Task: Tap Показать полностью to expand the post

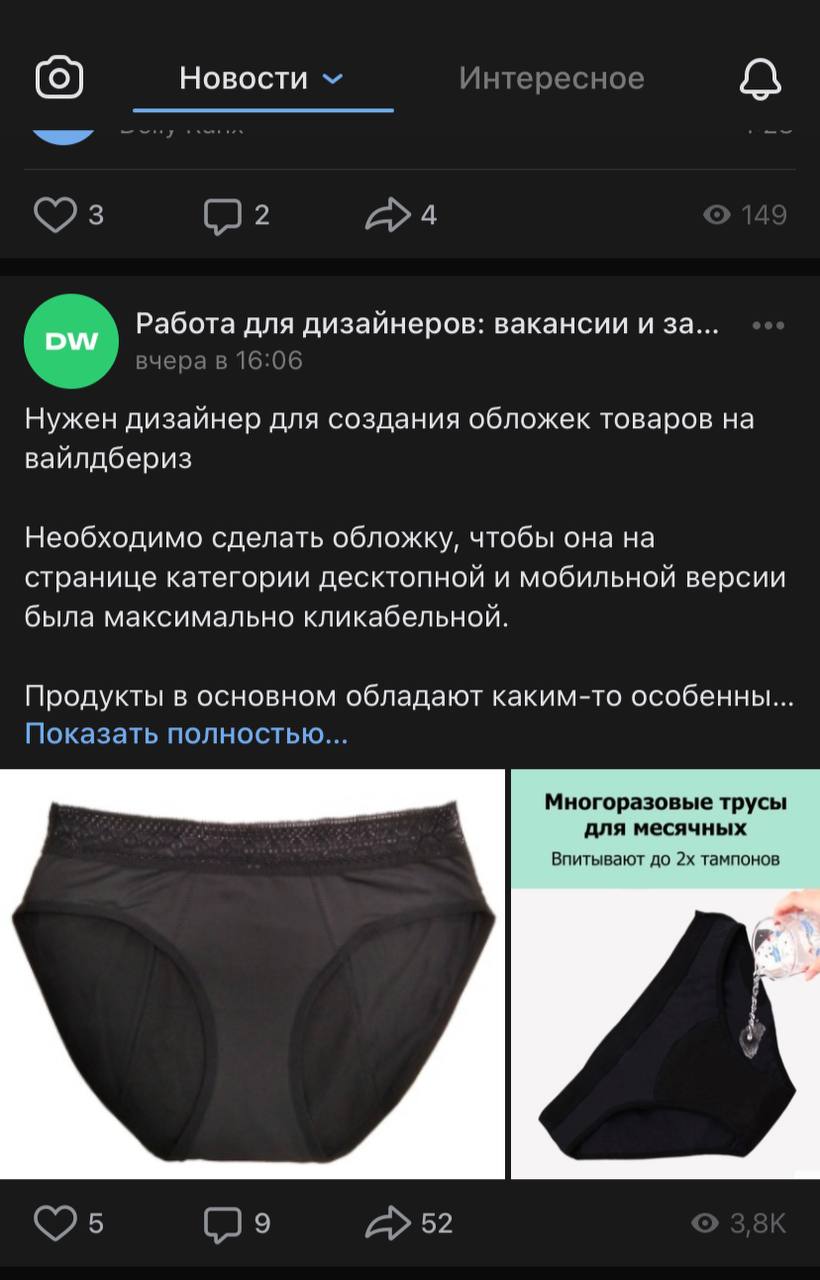Action: 186,734
